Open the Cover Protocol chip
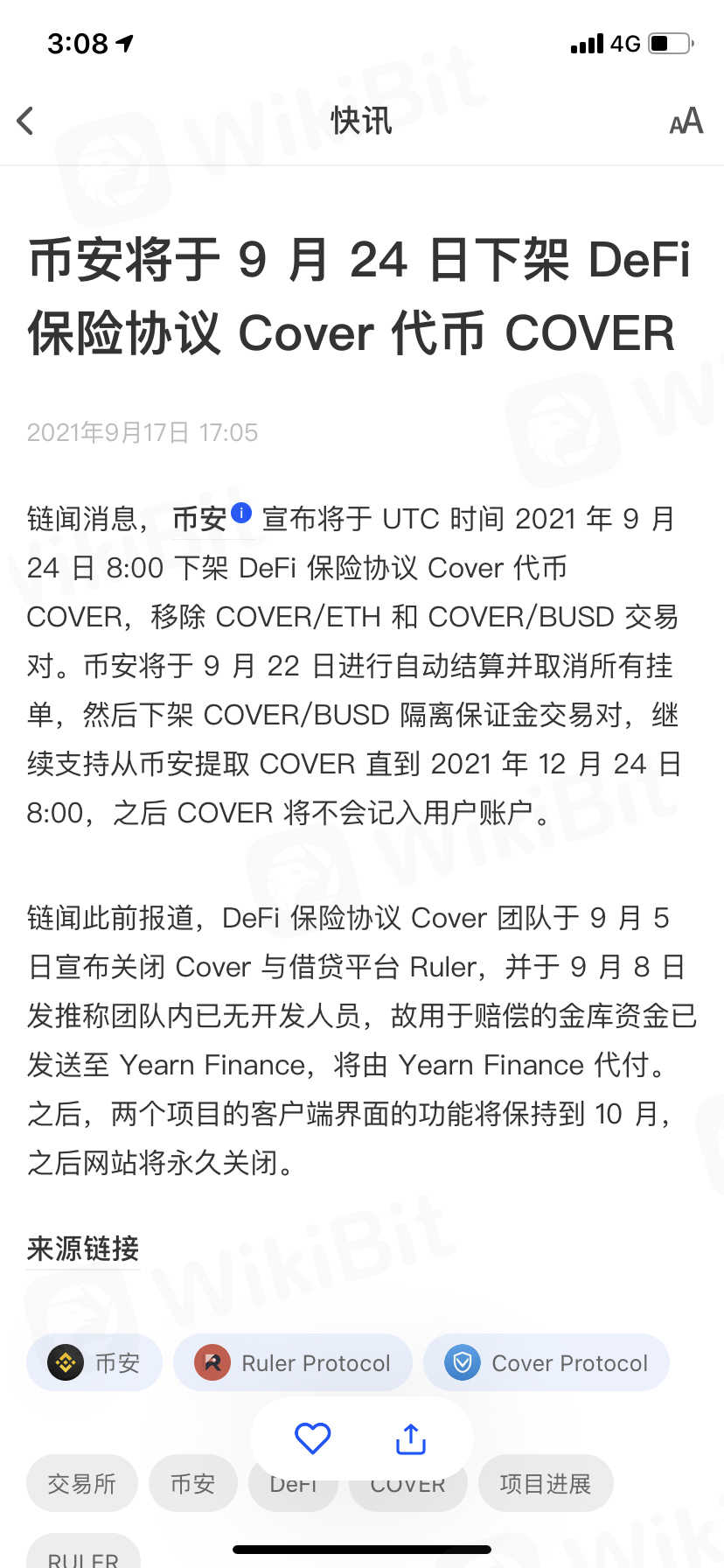The width and height of the screenshot is (724, 1568). (x=546, y=1362)
